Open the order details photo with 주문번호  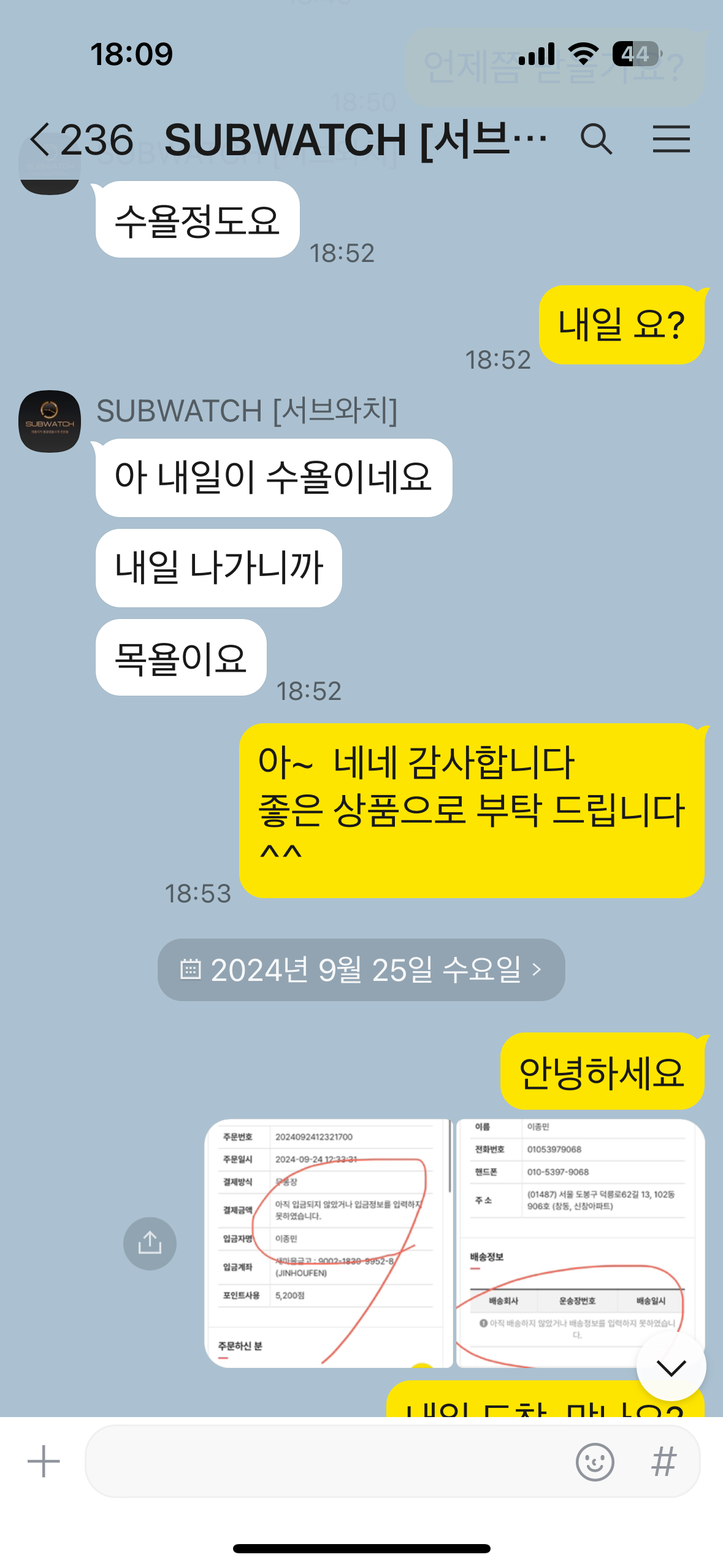click(328, 1243)
